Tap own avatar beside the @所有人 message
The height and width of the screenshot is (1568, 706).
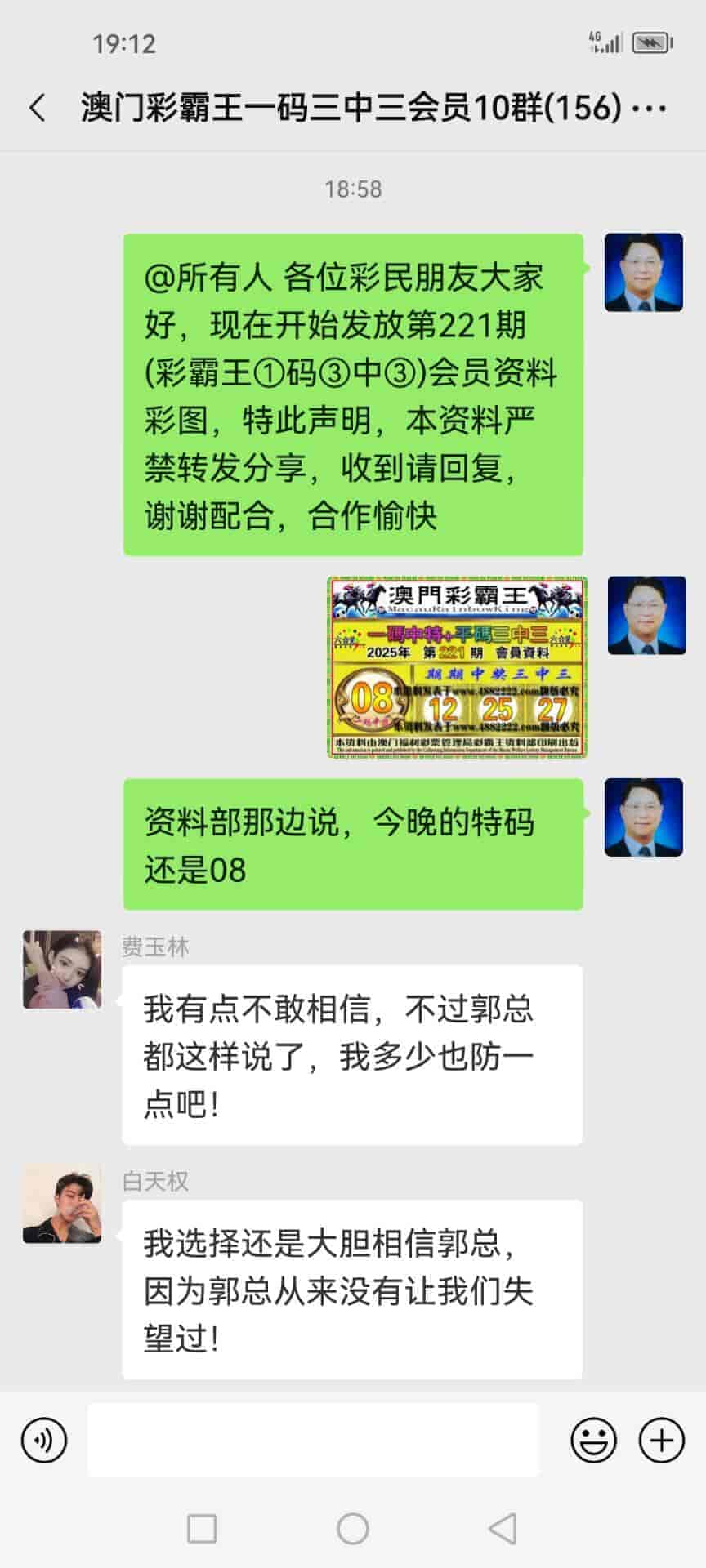(x=643, y=272)
